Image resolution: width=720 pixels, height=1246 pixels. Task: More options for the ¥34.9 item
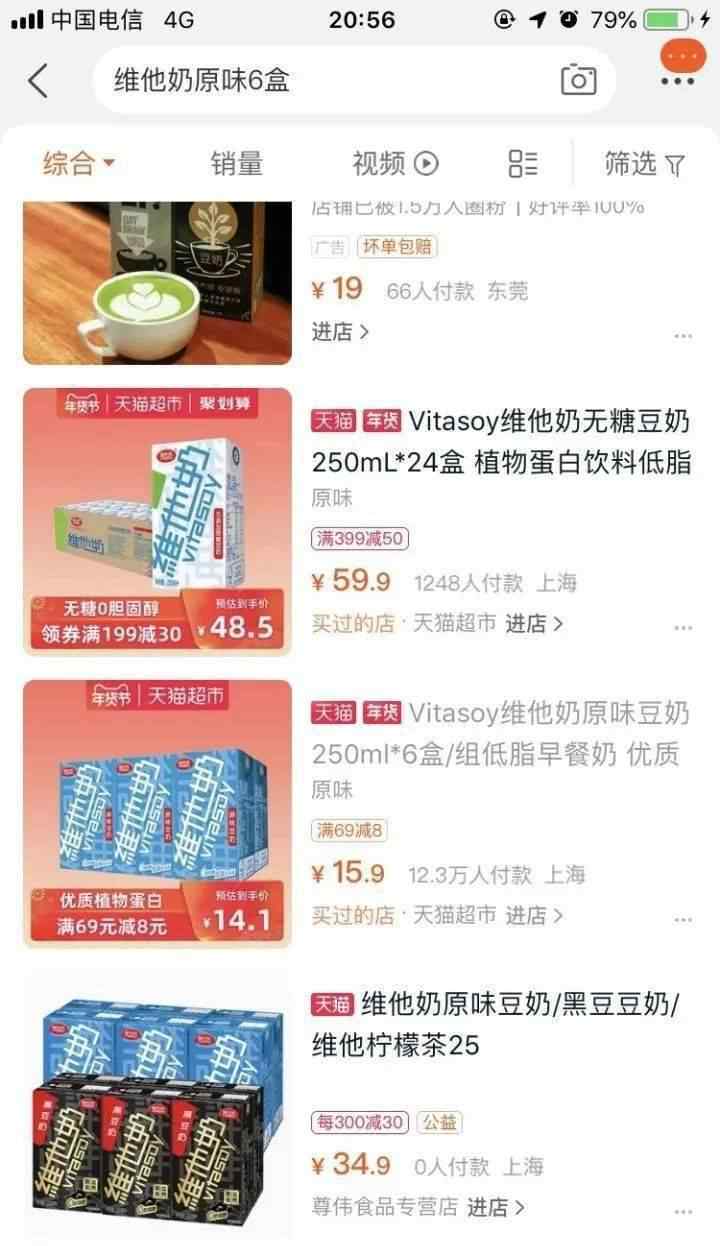pyautogui.click(x=683, y=1211)
